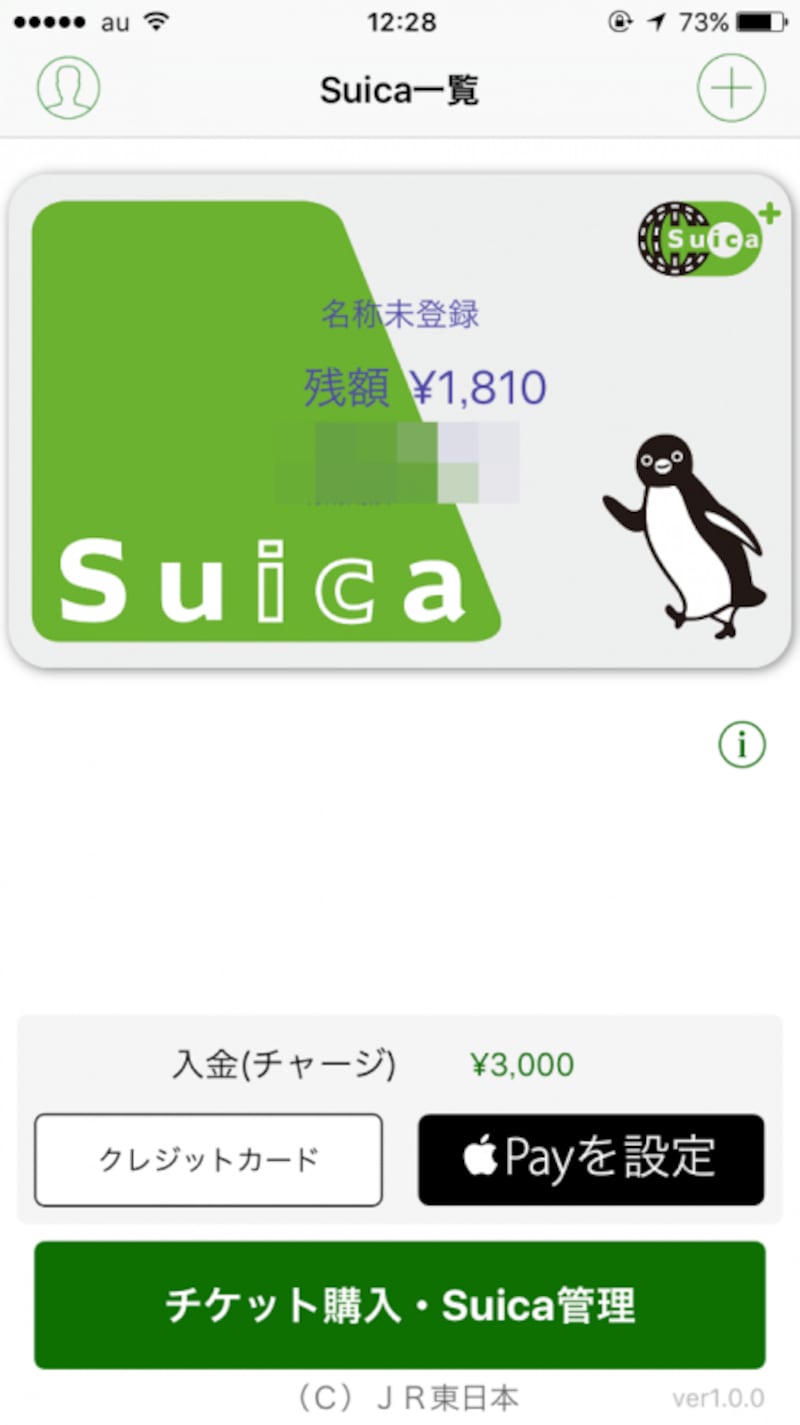The width and height of the screenshot is (800, 1425).
Task: Open チケット購入・Suica管理 management screen
Action: coord(400,1305)
